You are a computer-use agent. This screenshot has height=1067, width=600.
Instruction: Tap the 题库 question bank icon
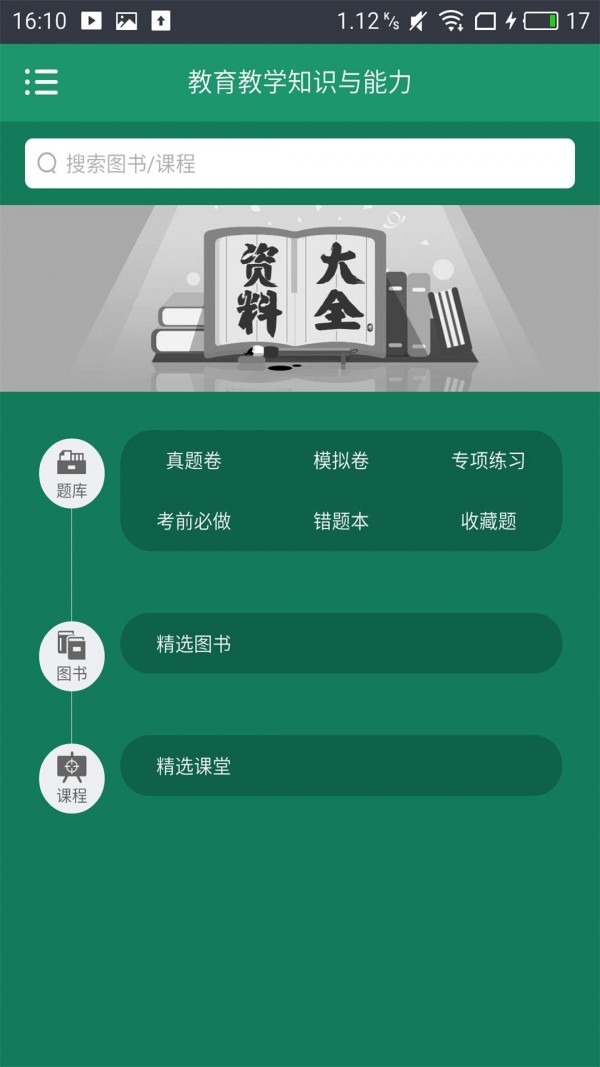72,473
